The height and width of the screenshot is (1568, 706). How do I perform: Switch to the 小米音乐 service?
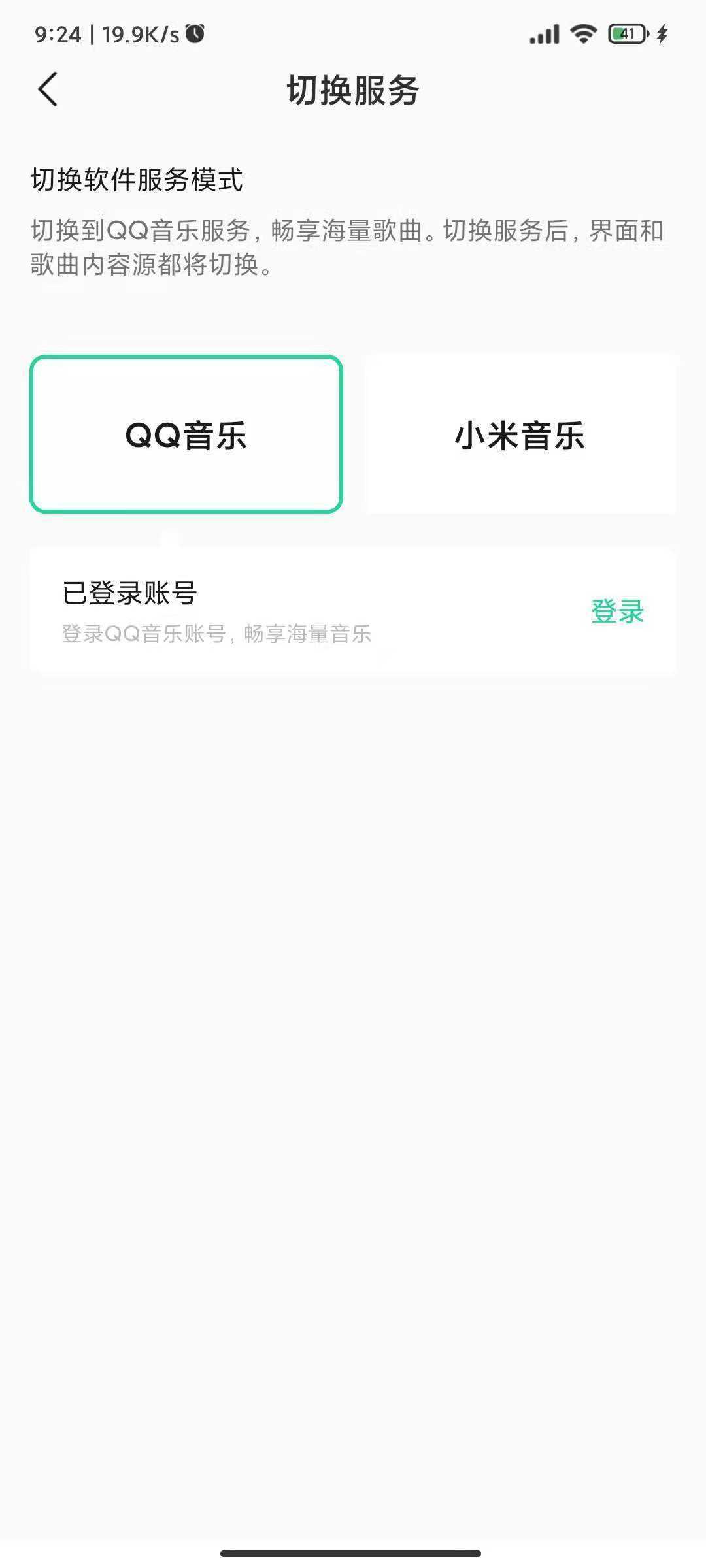click(520, 434)
